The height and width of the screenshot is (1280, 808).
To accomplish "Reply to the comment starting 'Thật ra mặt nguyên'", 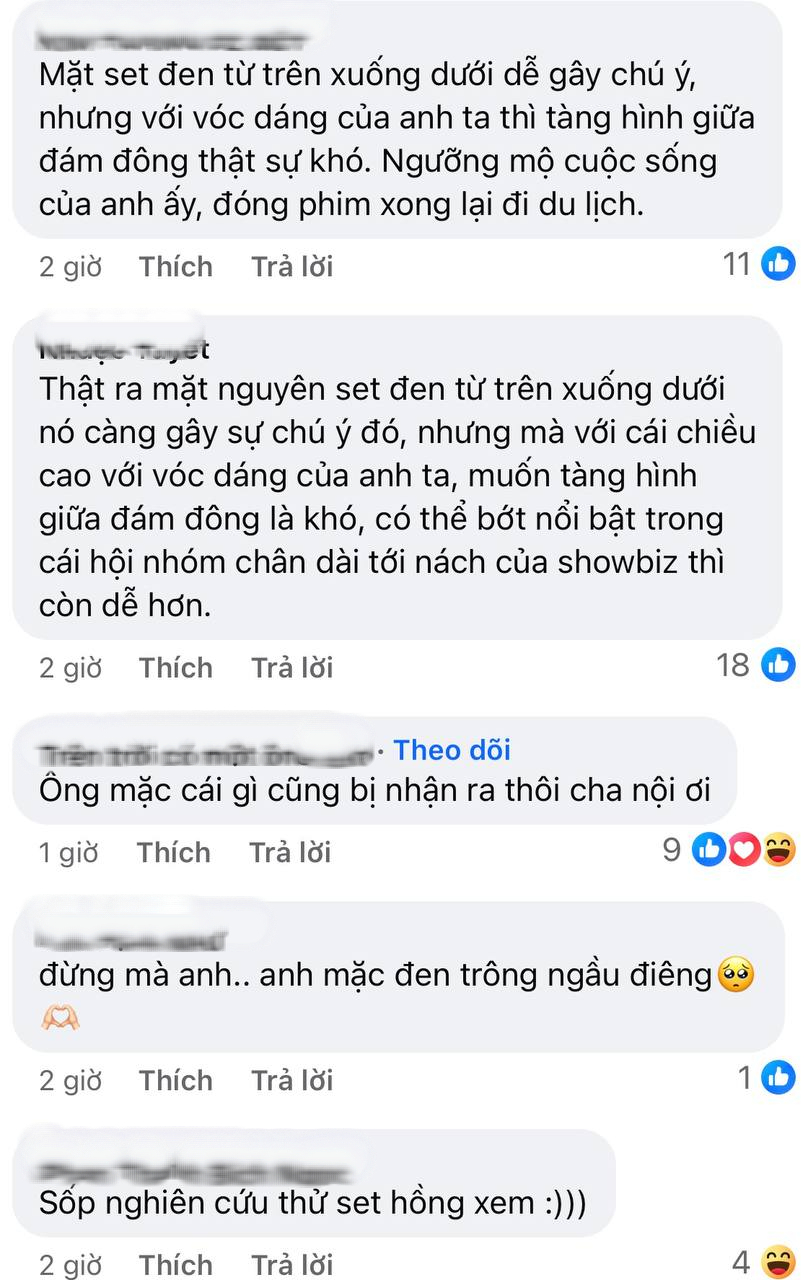I will (292, 667).
